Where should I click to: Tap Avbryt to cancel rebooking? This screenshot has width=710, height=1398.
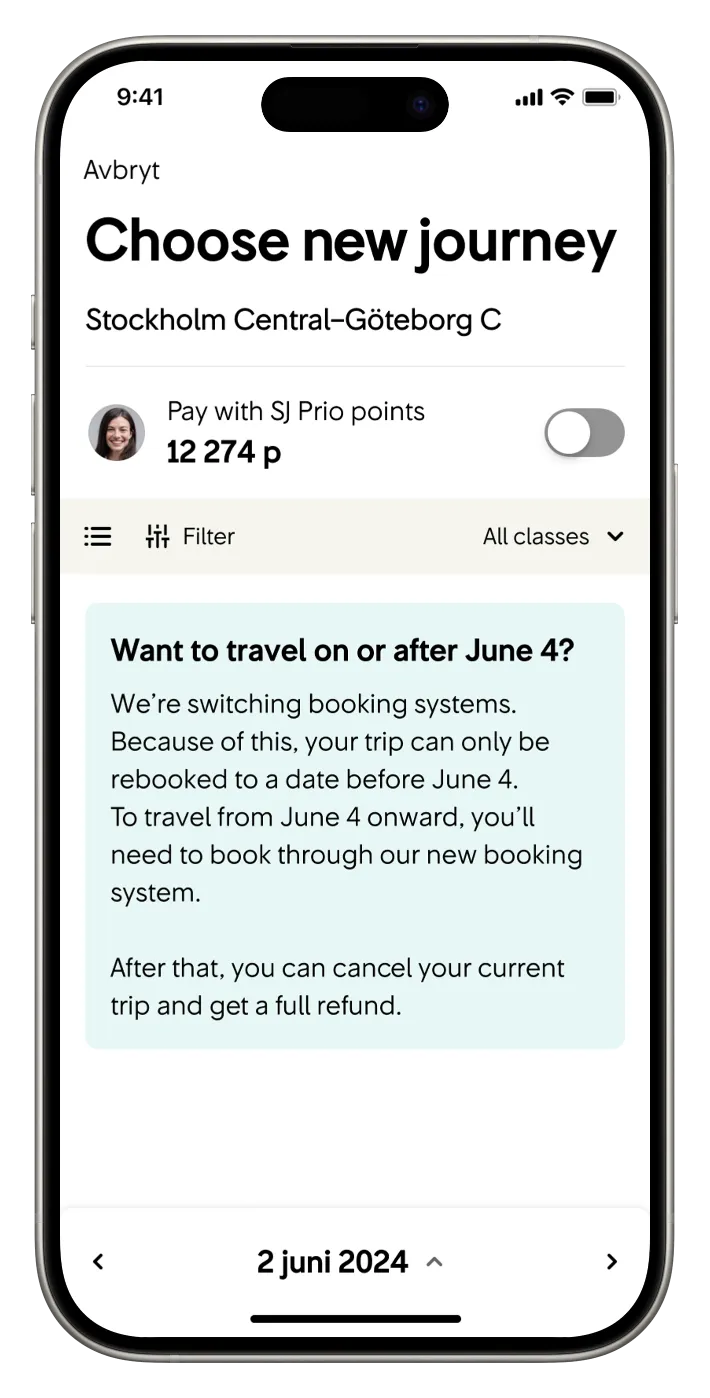(x=122, y=170)
